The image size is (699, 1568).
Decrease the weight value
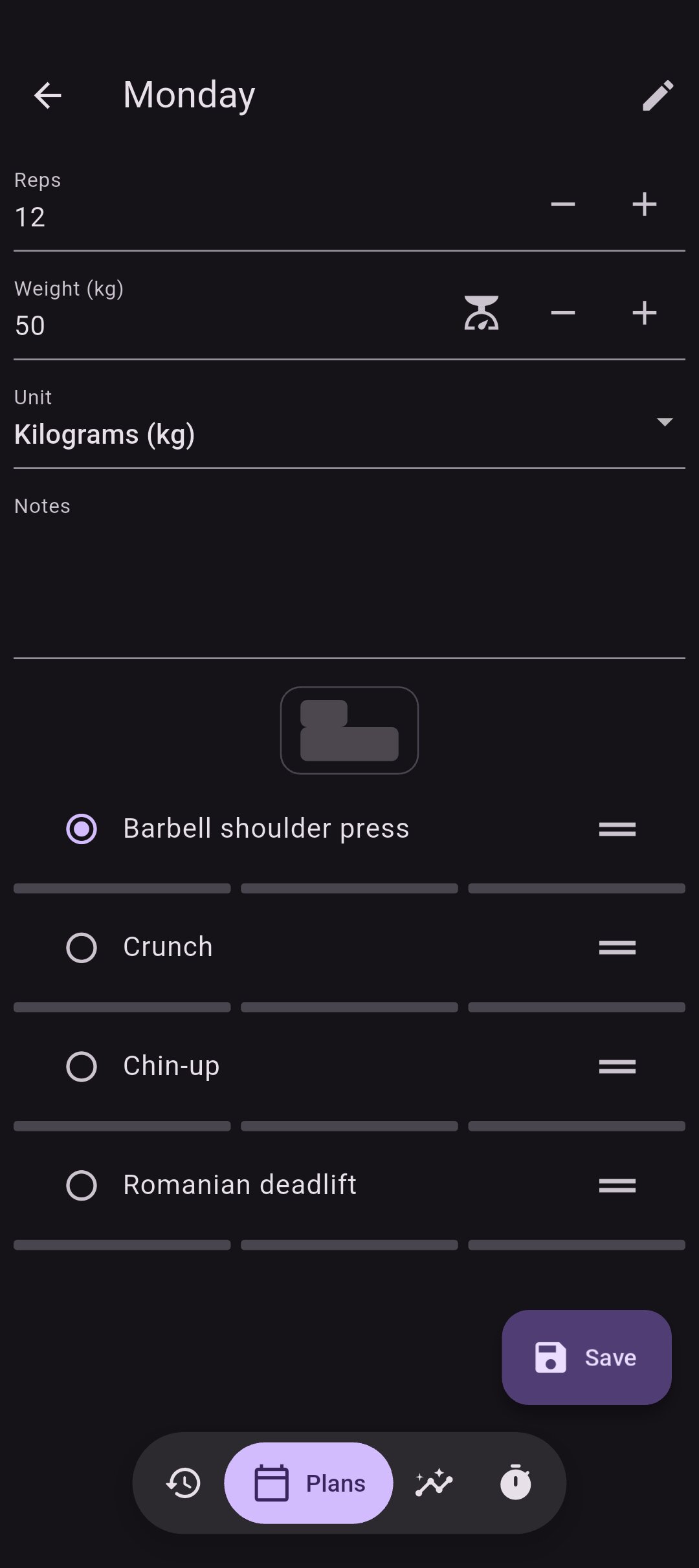pos(562,313)
